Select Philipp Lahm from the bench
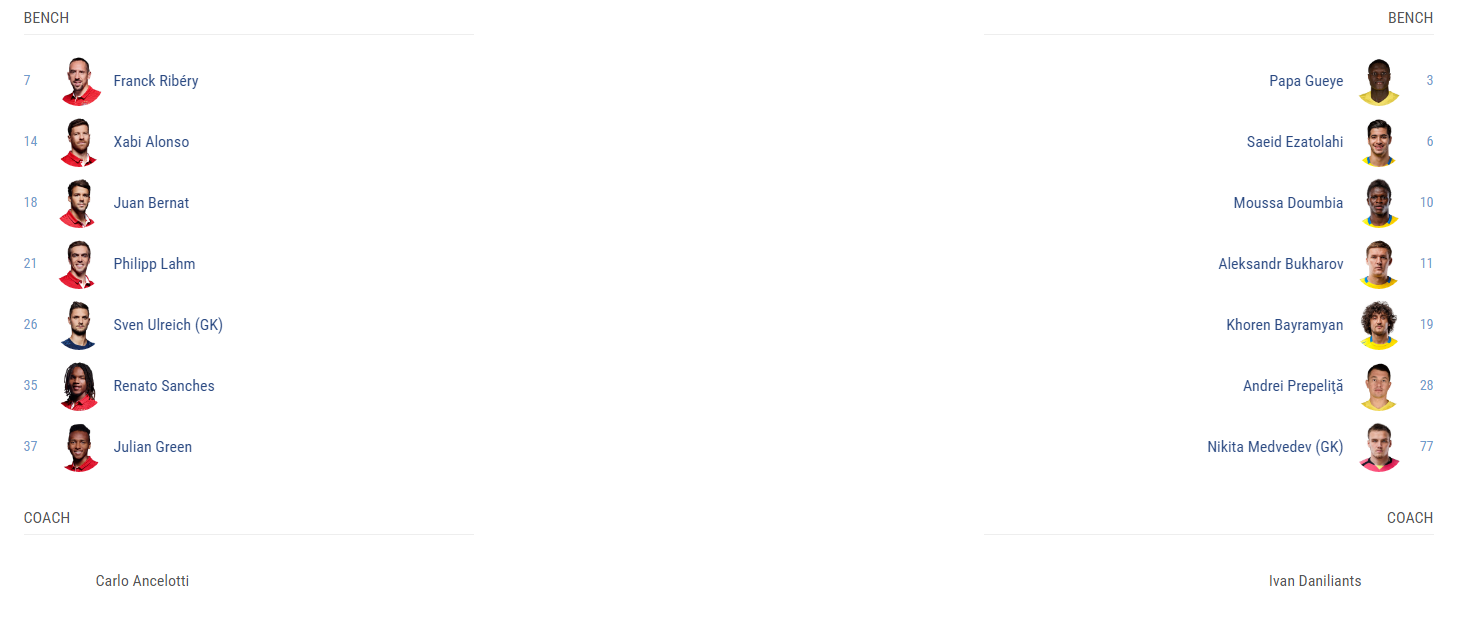This screenshot has width=1478, height=623. [x=154, y=264]
